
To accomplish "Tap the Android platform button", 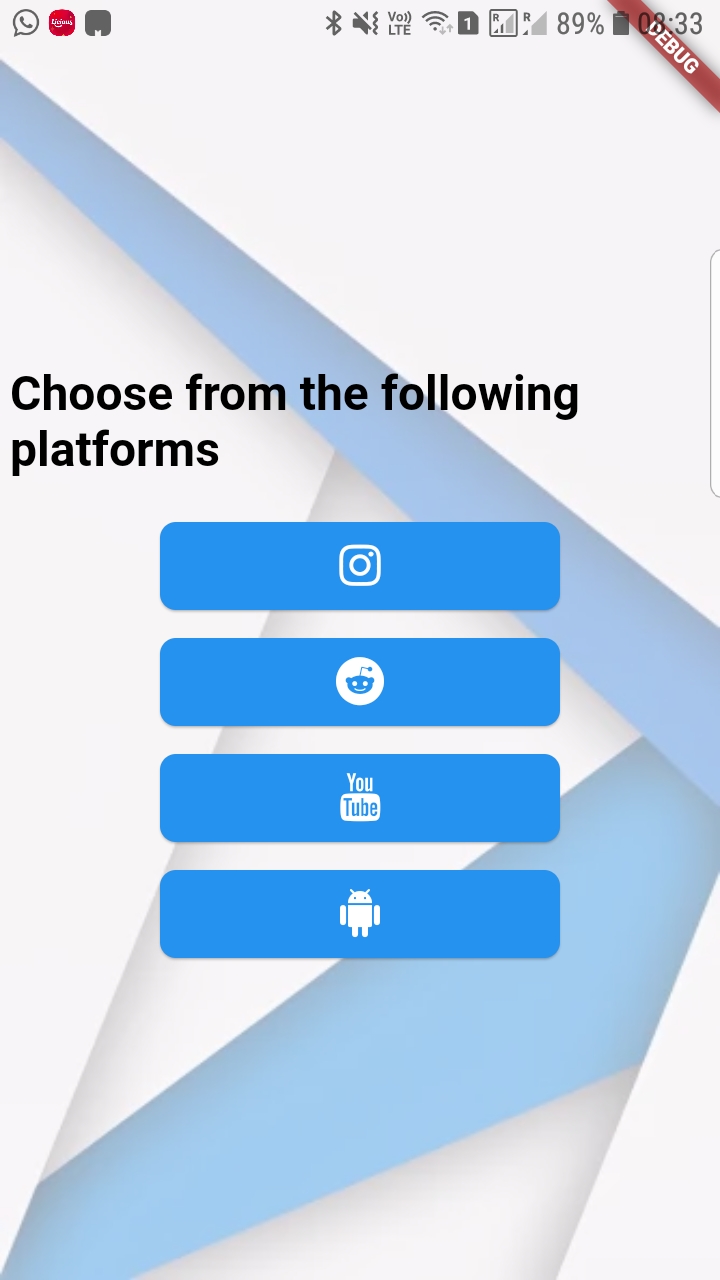I will (360, 914).
